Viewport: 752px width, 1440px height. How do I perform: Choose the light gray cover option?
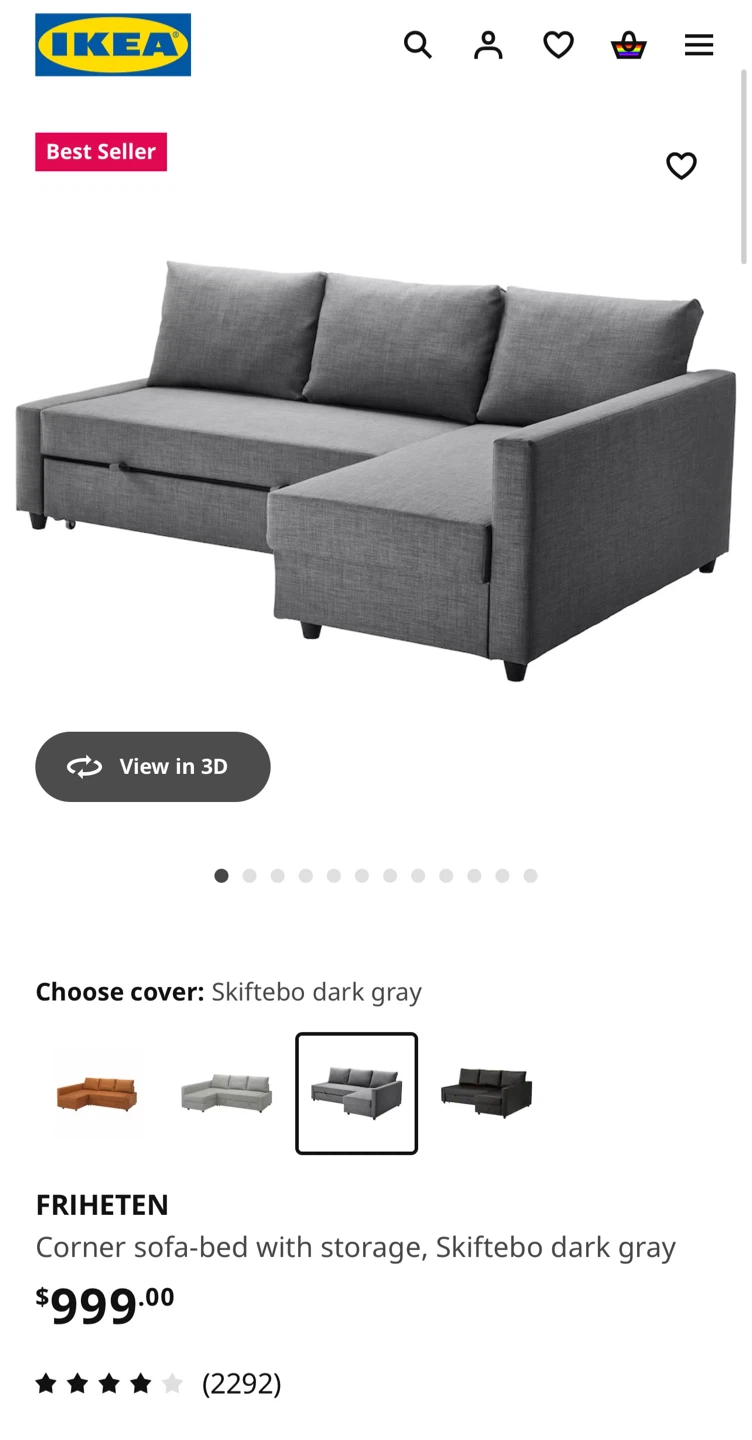(227, 1094)
